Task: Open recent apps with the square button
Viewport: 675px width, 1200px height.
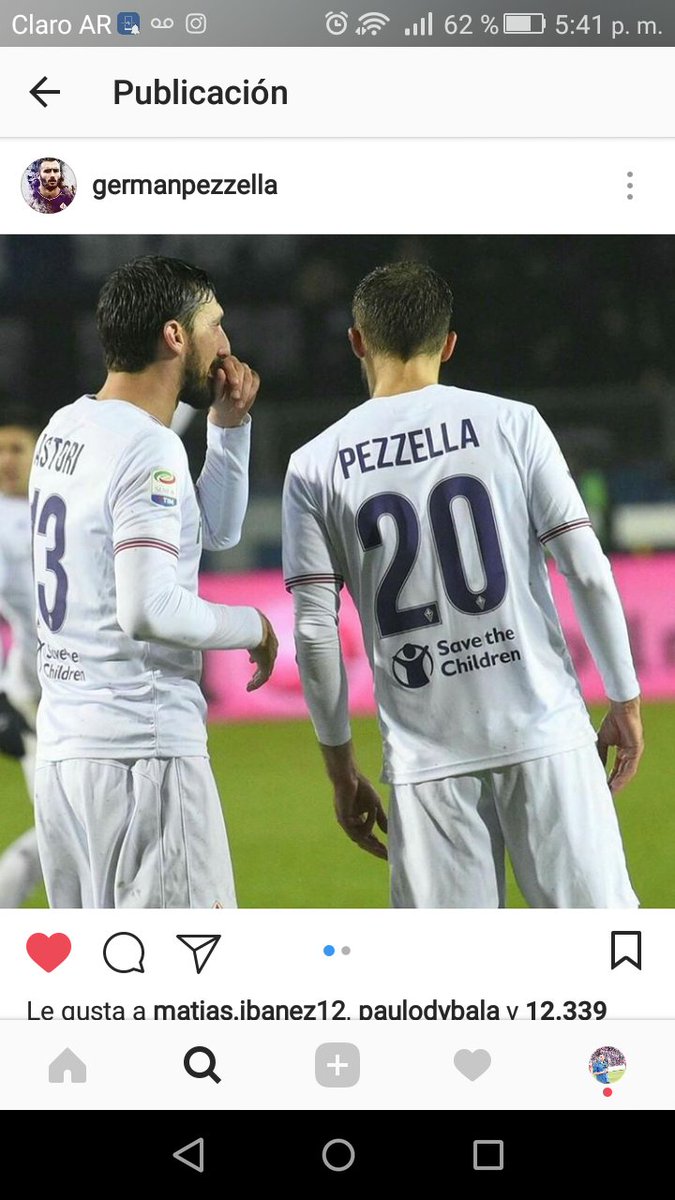Action: 488,1155
